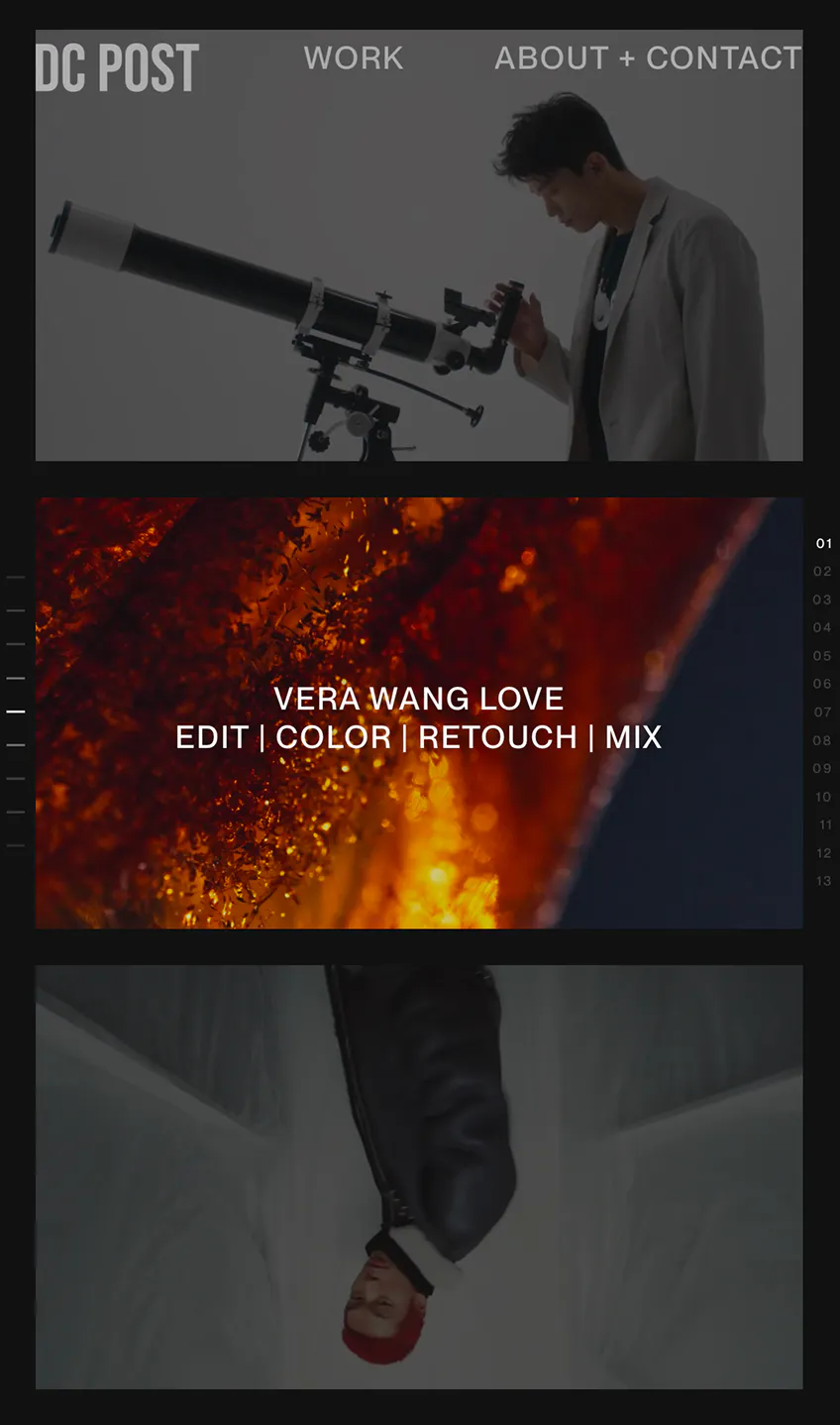Screen dimensions: 840x1425
Task: Go to the last project, 13
Action: (x=823, y=881)
